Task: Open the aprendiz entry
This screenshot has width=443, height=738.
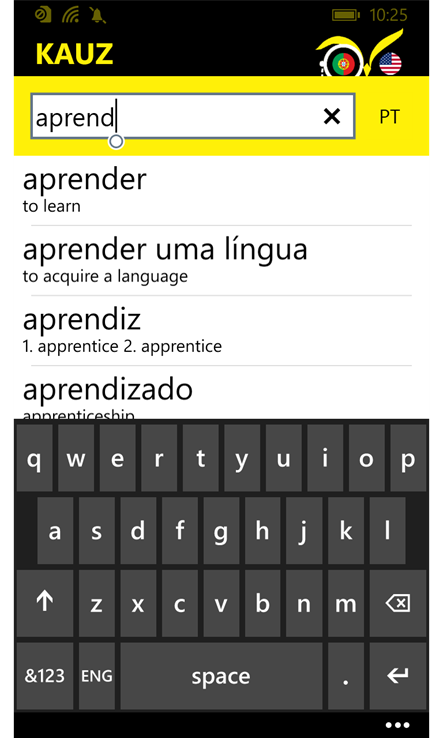Action: point(221,331)
